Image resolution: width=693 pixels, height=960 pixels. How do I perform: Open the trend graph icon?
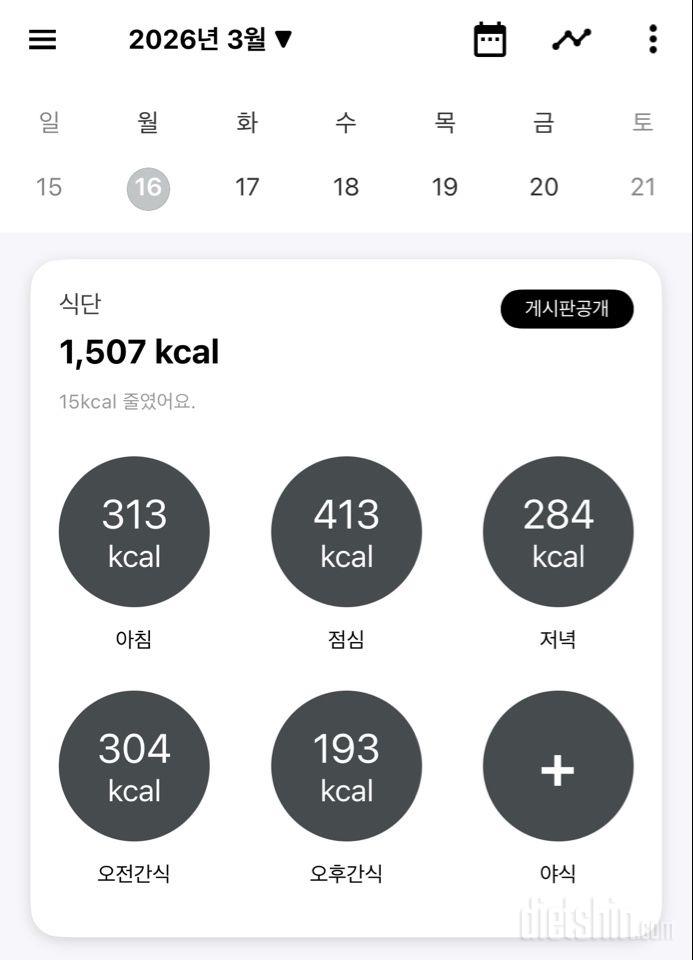click(571, 40)
